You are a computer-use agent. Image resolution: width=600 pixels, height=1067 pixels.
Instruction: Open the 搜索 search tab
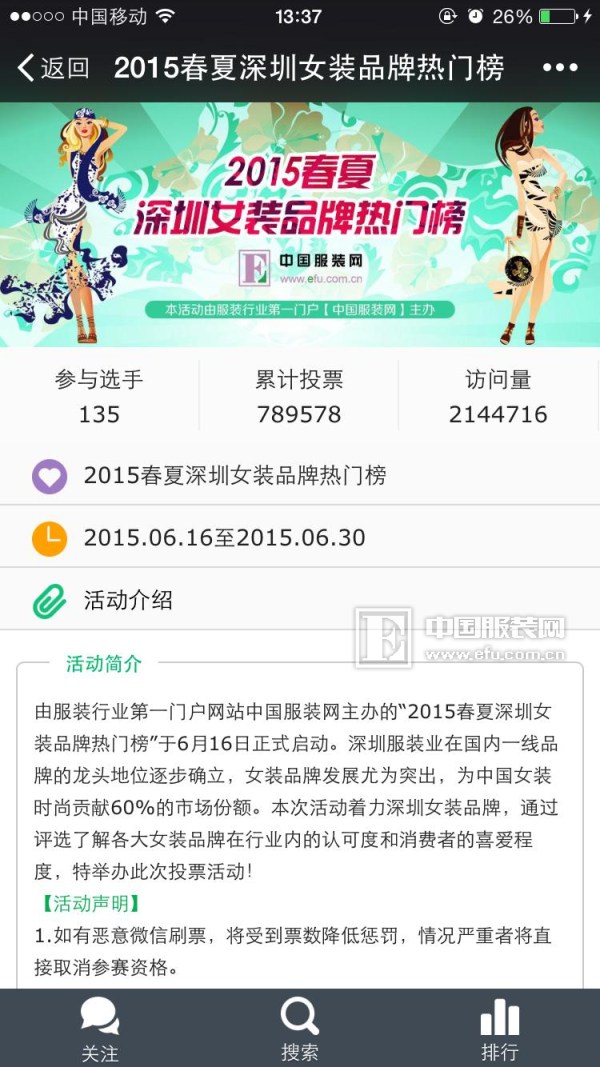[x=300, y=1030]
